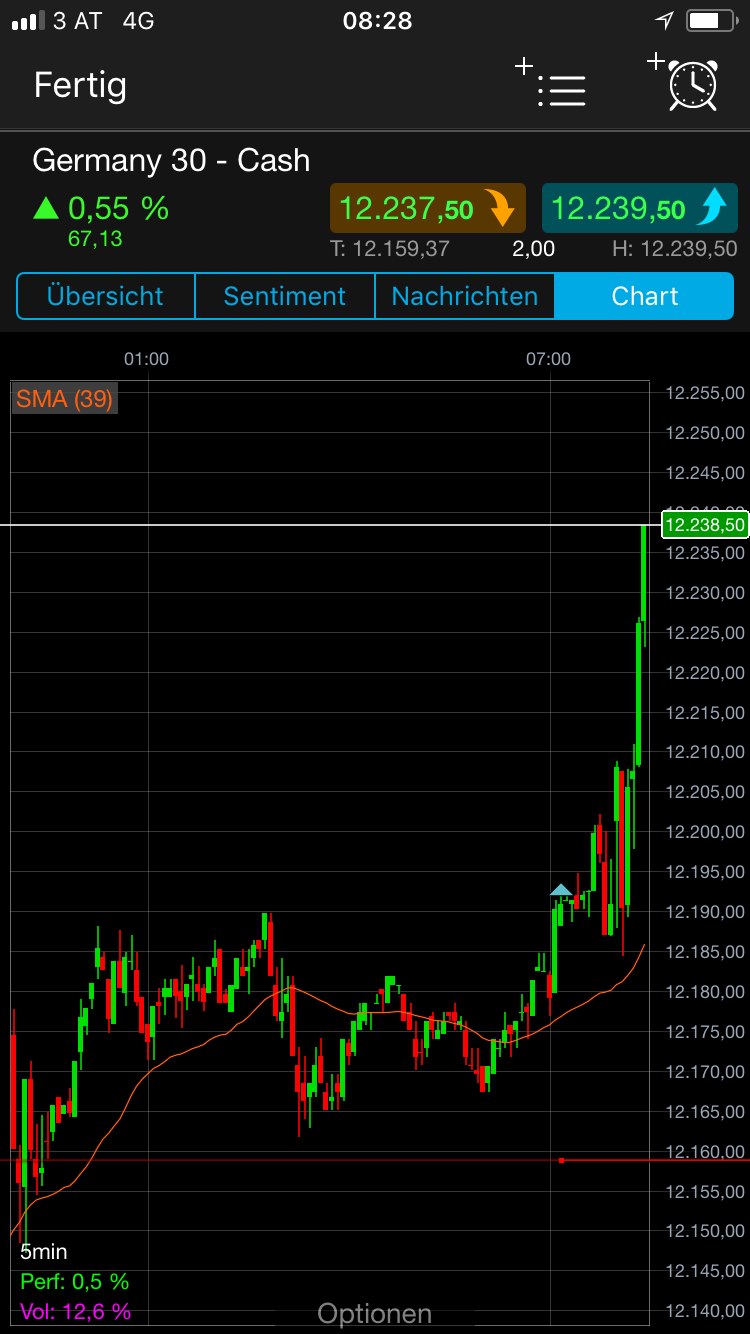
Task: Switch to the Nachrichten tab
Action: (x=464, y=296)
